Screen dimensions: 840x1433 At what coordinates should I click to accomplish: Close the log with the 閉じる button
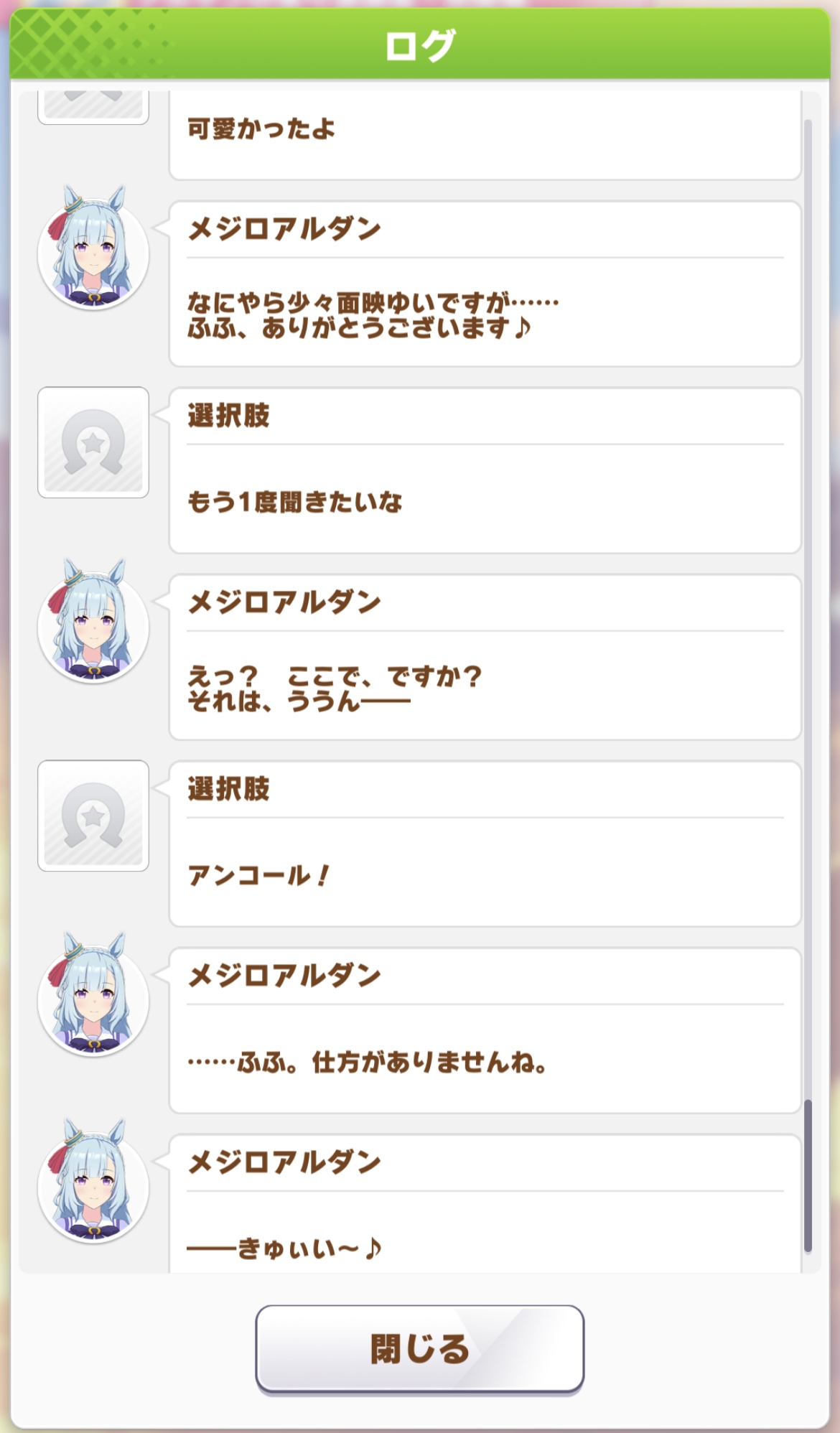[x=419, y=1349]
